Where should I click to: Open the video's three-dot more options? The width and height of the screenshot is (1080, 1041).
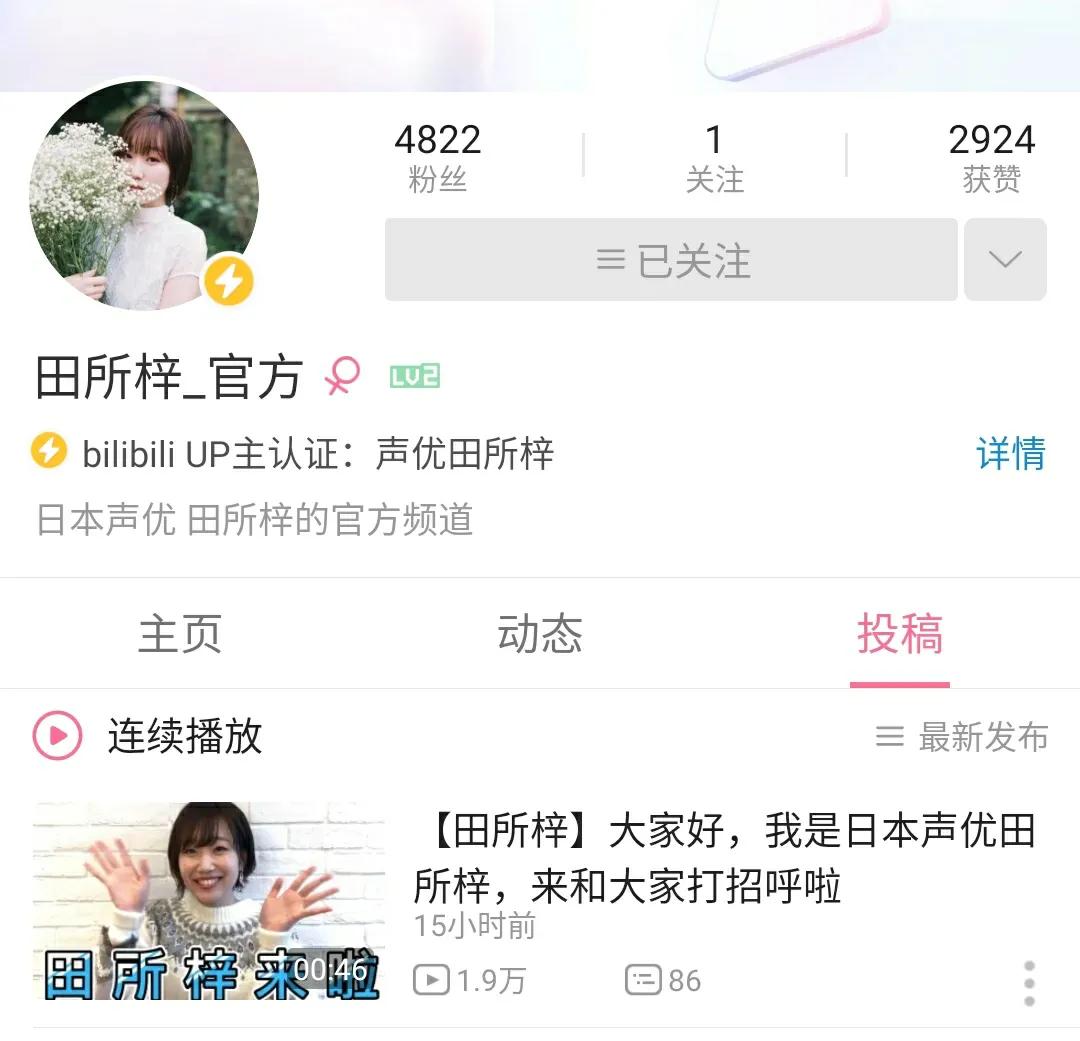1029,983
